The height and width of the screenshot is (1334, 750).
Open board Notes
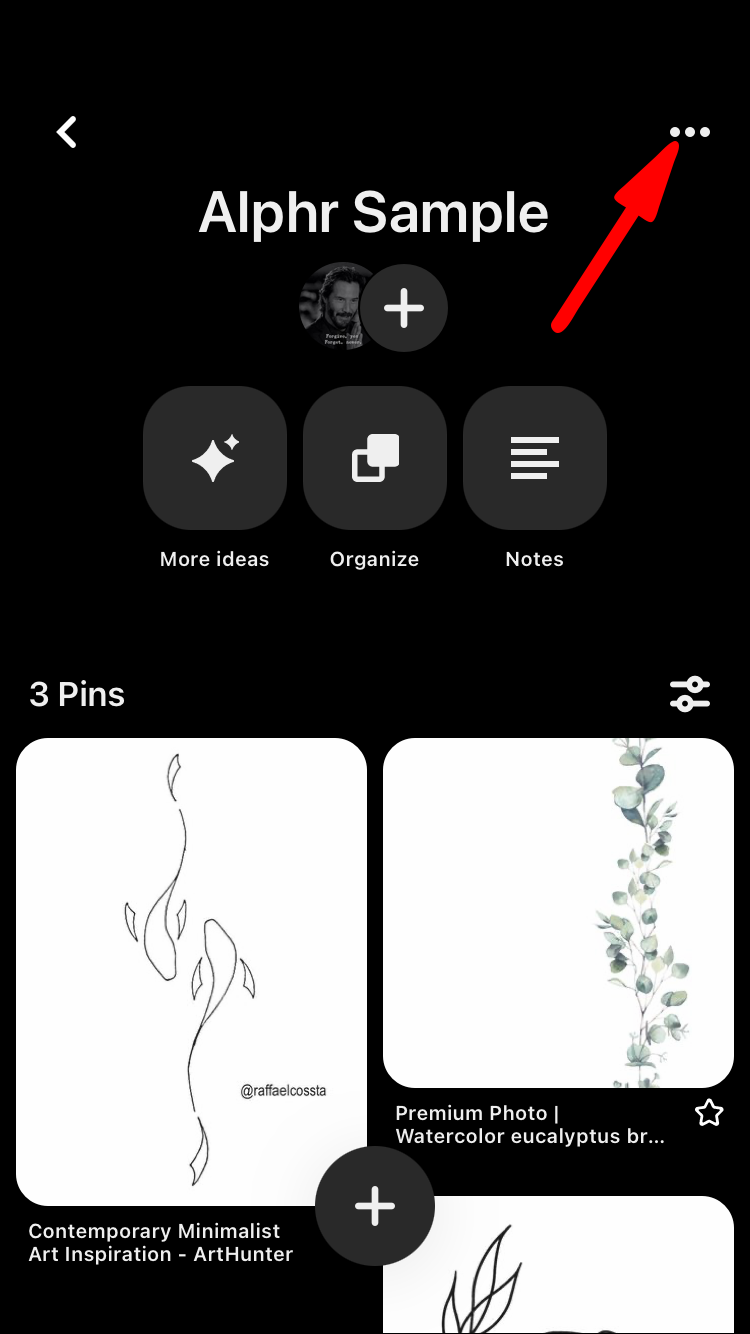pyautogui.click(x=535, y=458)
